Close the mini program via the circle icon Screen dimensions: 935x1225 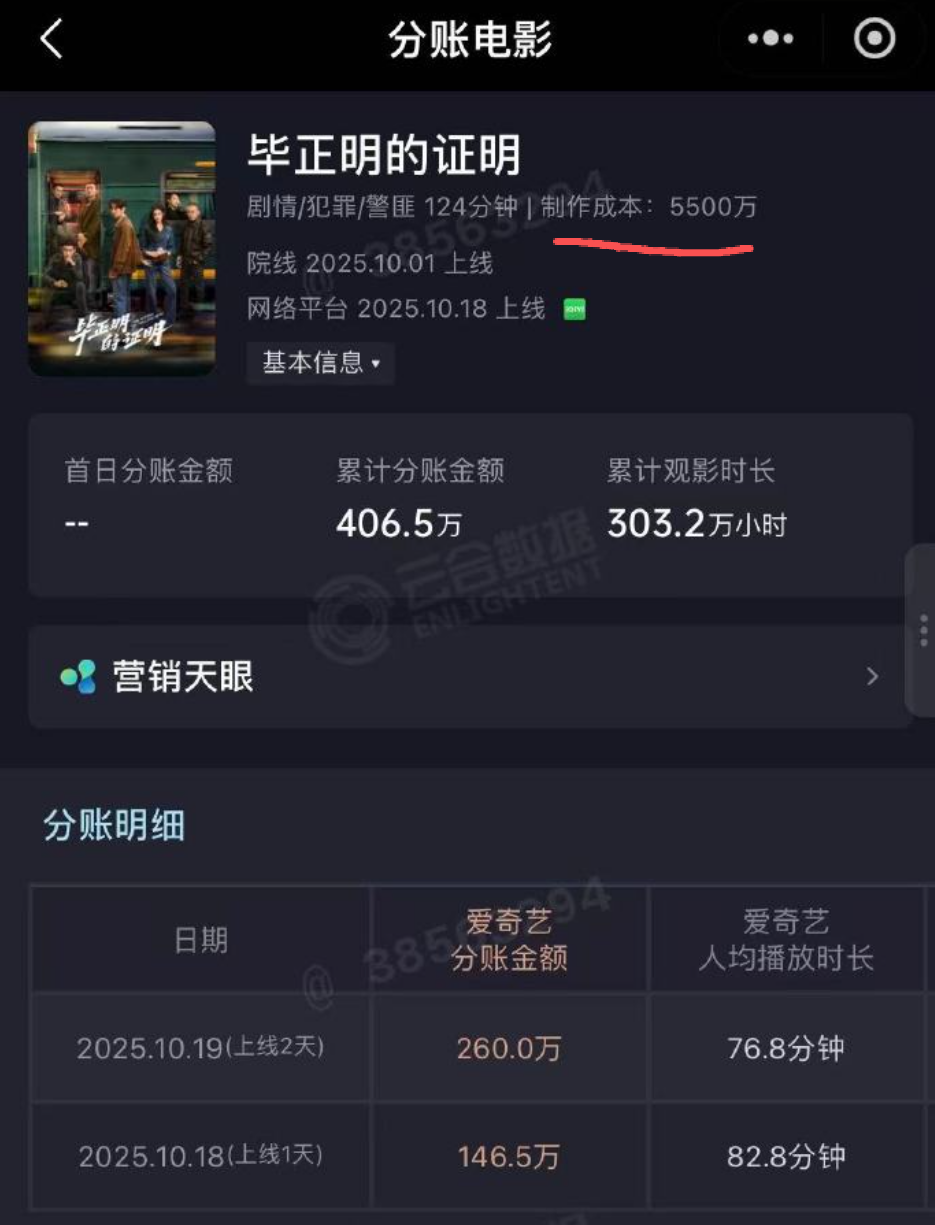[x=874, y=40]
